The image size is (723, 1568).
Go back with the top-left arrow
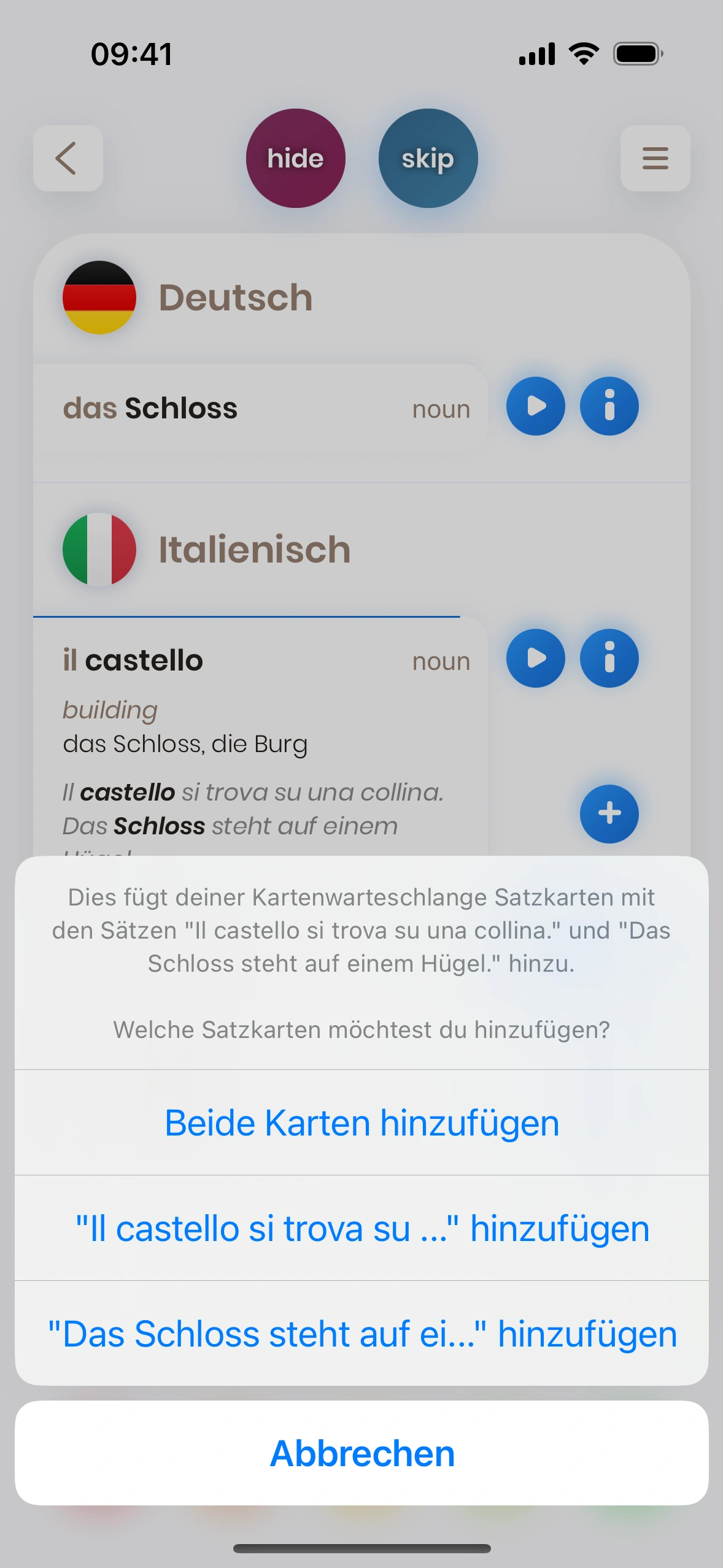tap(68, 158)
